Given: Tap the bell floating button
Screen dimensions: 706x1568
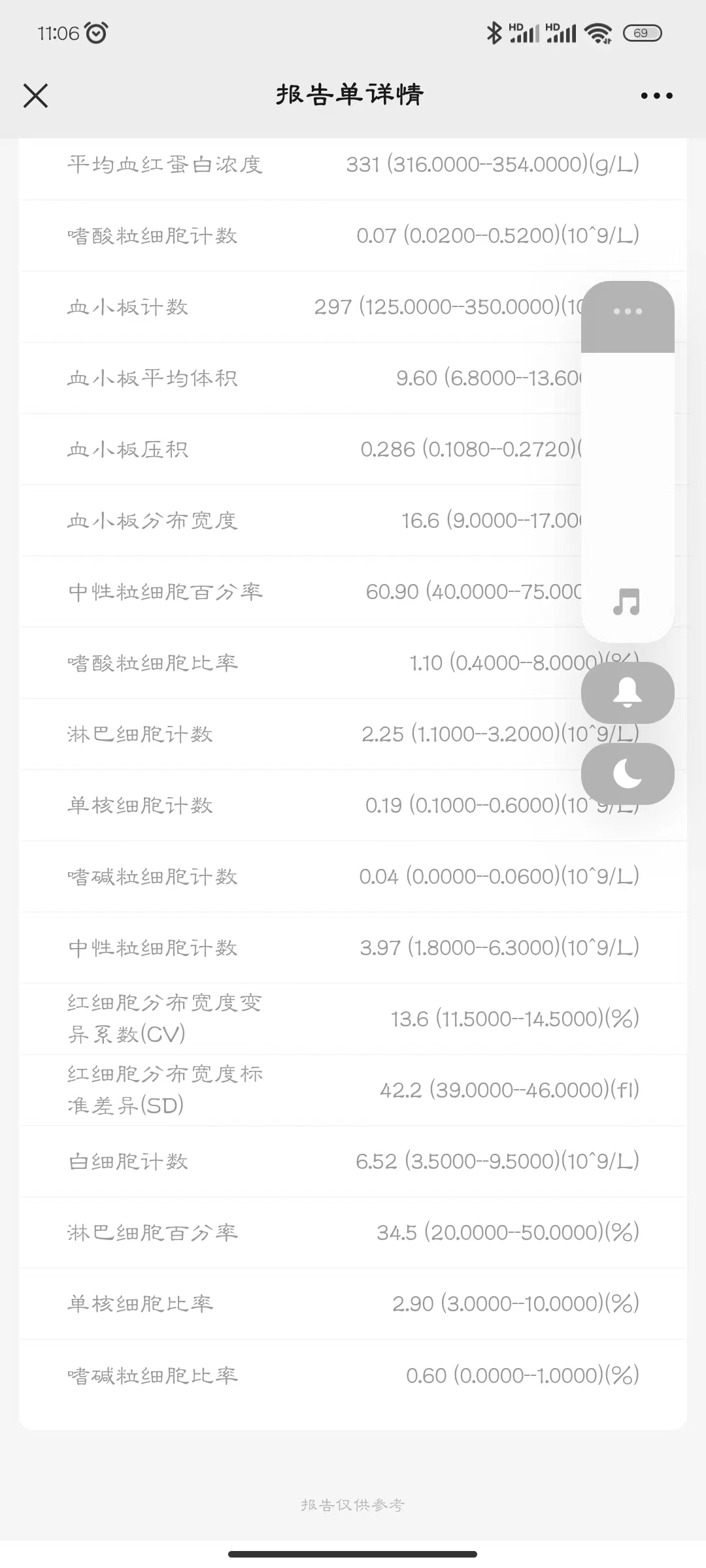Looking at the screenshot, I should 628,693.
